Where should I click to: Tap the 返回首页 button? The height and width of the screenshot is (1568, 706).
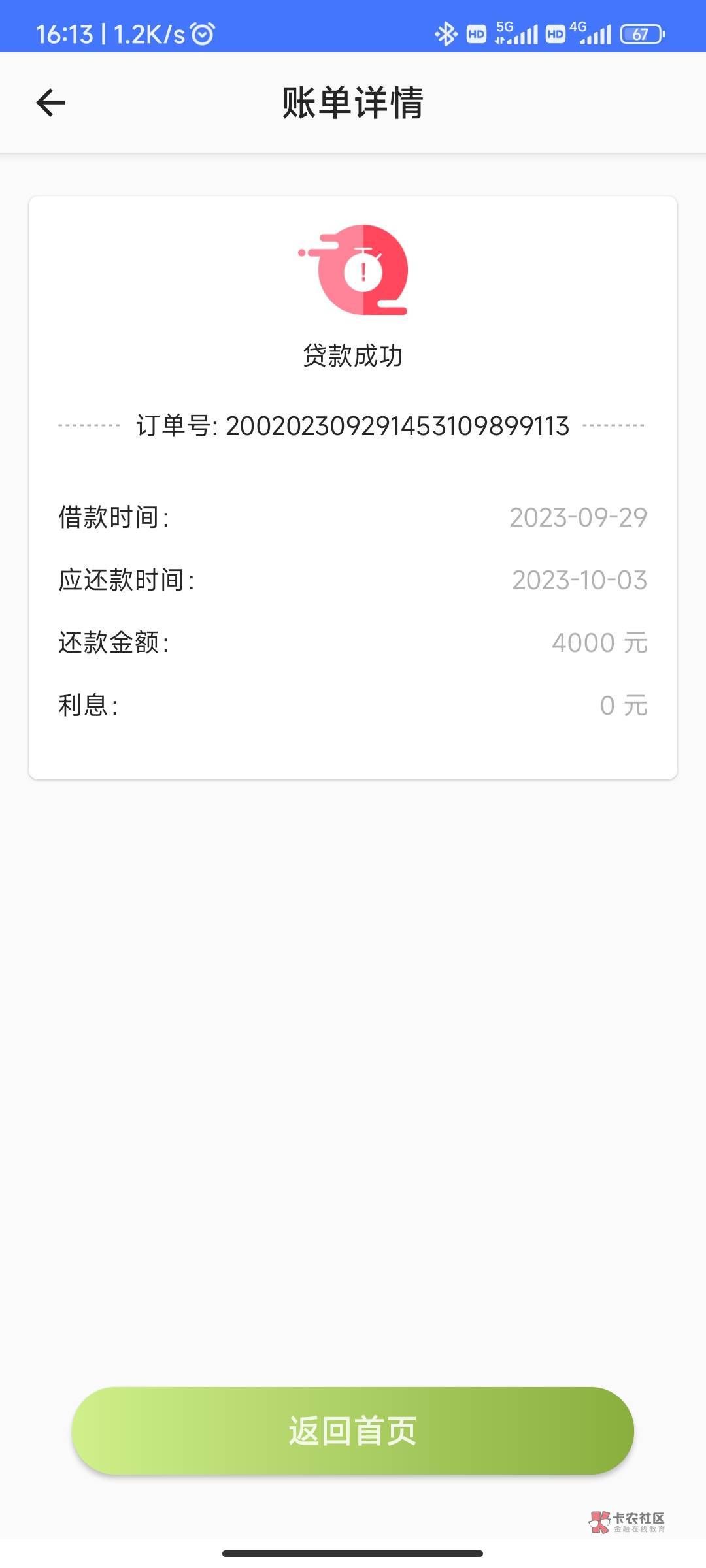[352, 1430]
